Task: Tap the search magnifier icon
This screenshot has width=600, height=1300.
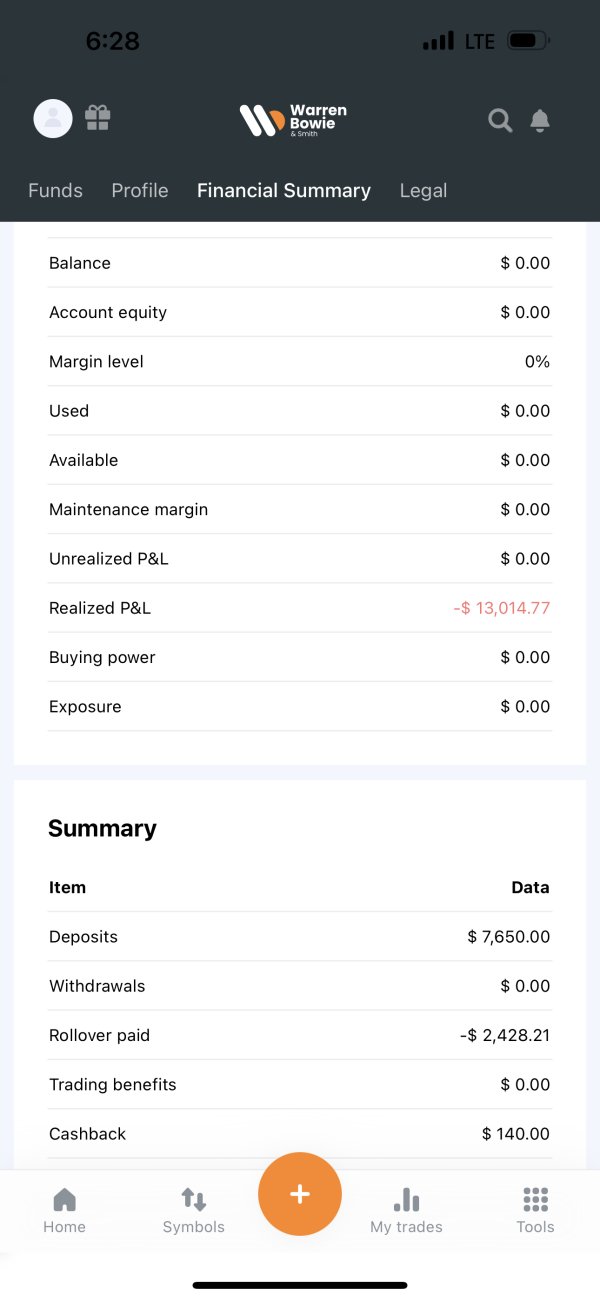Action: pos(500,121)
